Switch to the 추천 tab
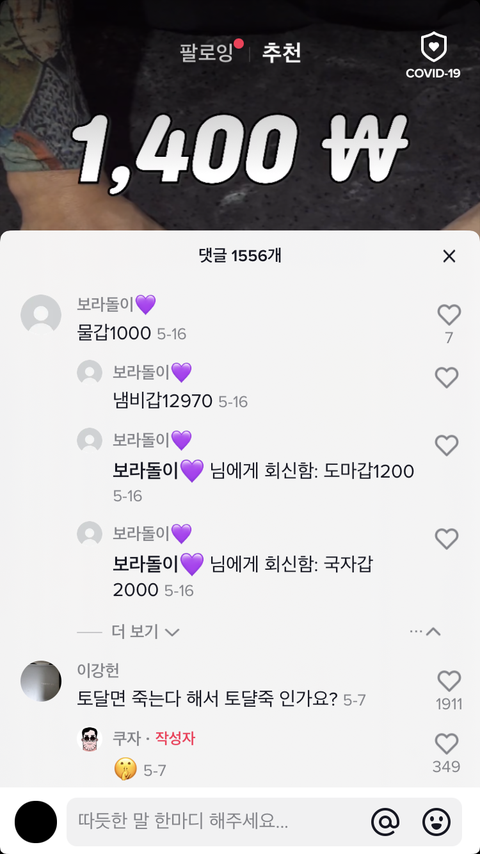480x854 pixels. tap(281, 53)
